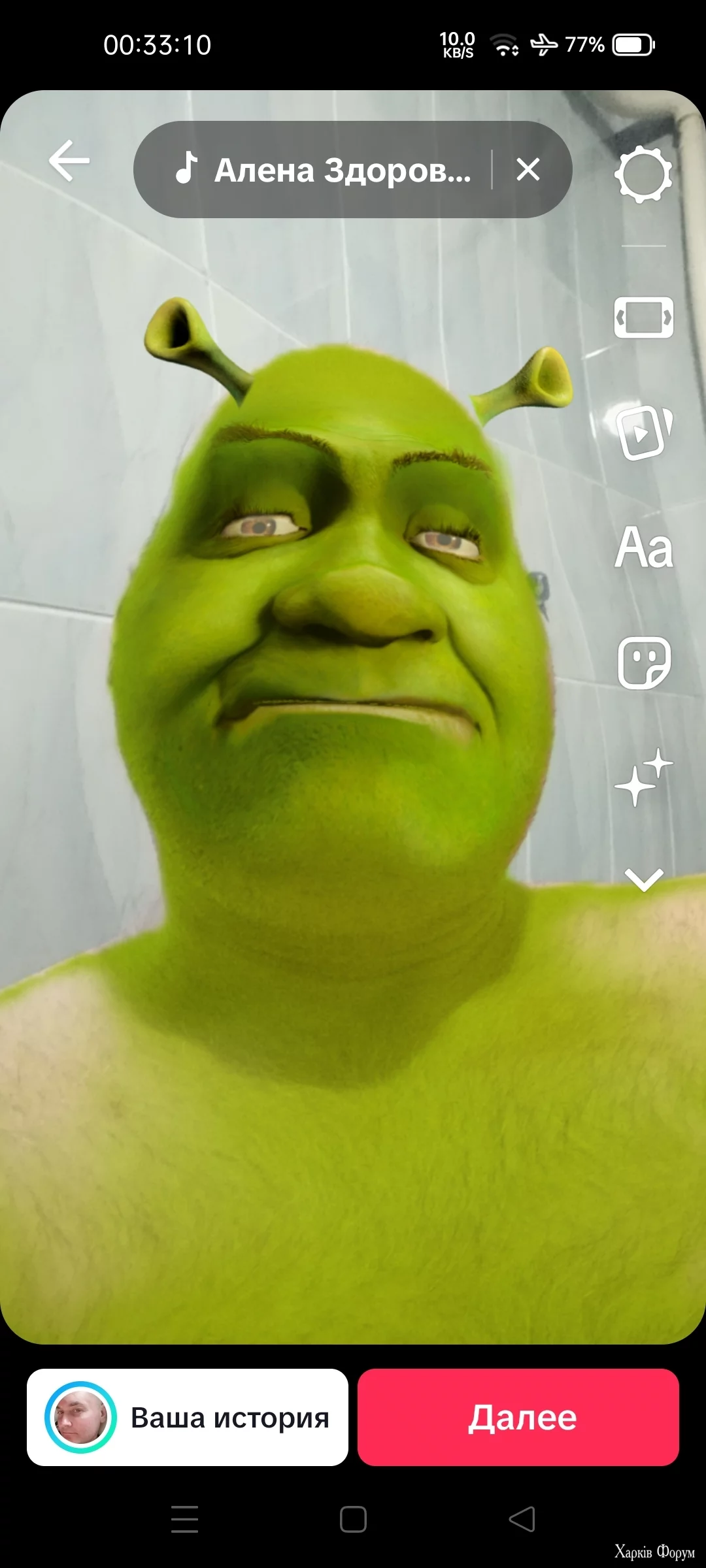Image resolution: width=706 pixels, height=1568 pixels.
Task: Open effects with the sparkle icon
Action: (x=643, y=777)
